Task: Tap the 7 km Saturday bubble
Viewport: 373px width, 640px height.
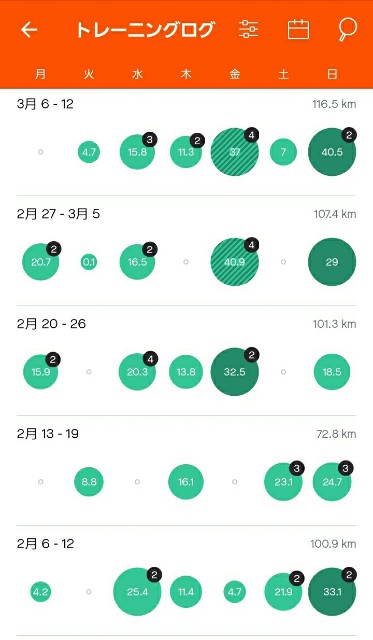Action: (283, 152)
